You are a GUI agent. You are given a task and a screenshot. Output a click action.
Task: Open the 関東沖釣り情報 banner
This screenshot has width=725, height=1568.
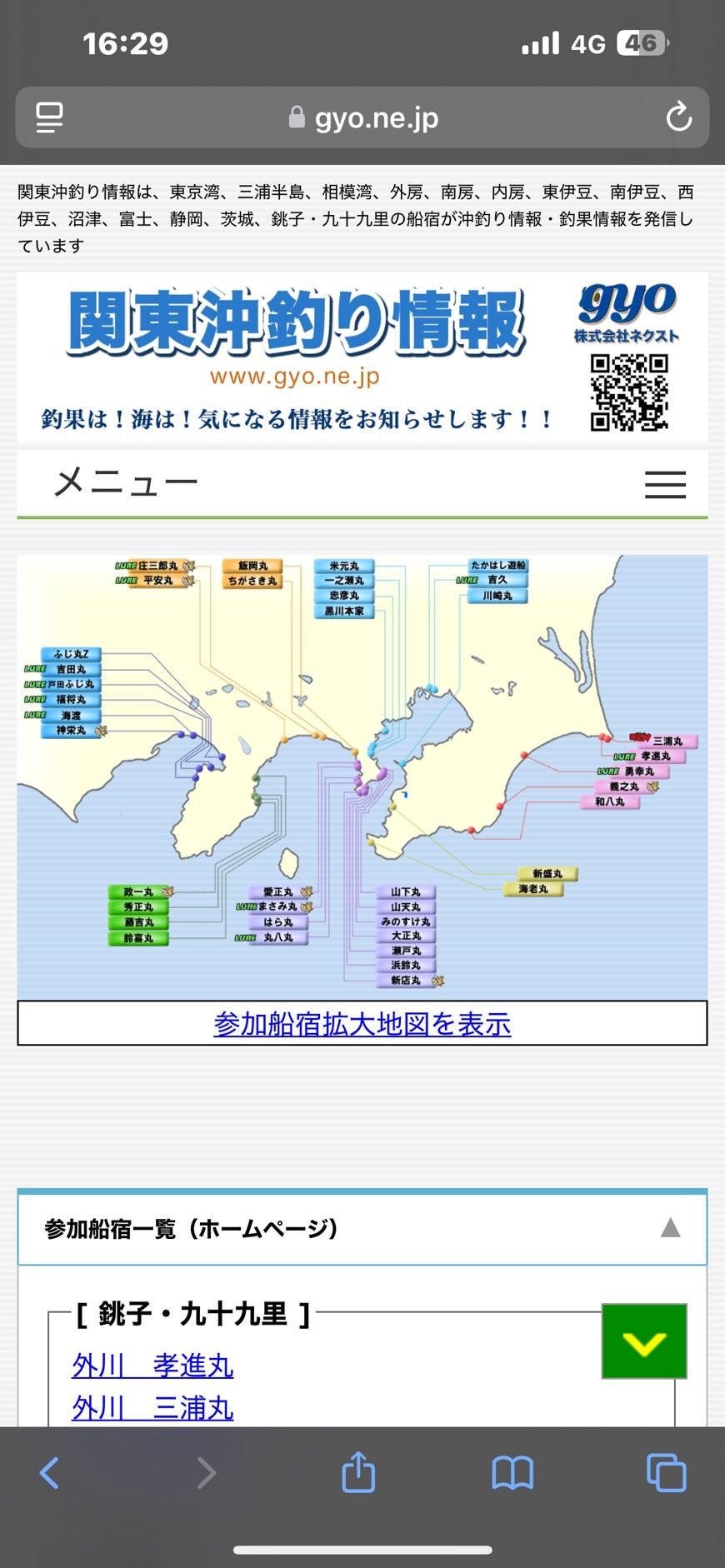point(362,357)
